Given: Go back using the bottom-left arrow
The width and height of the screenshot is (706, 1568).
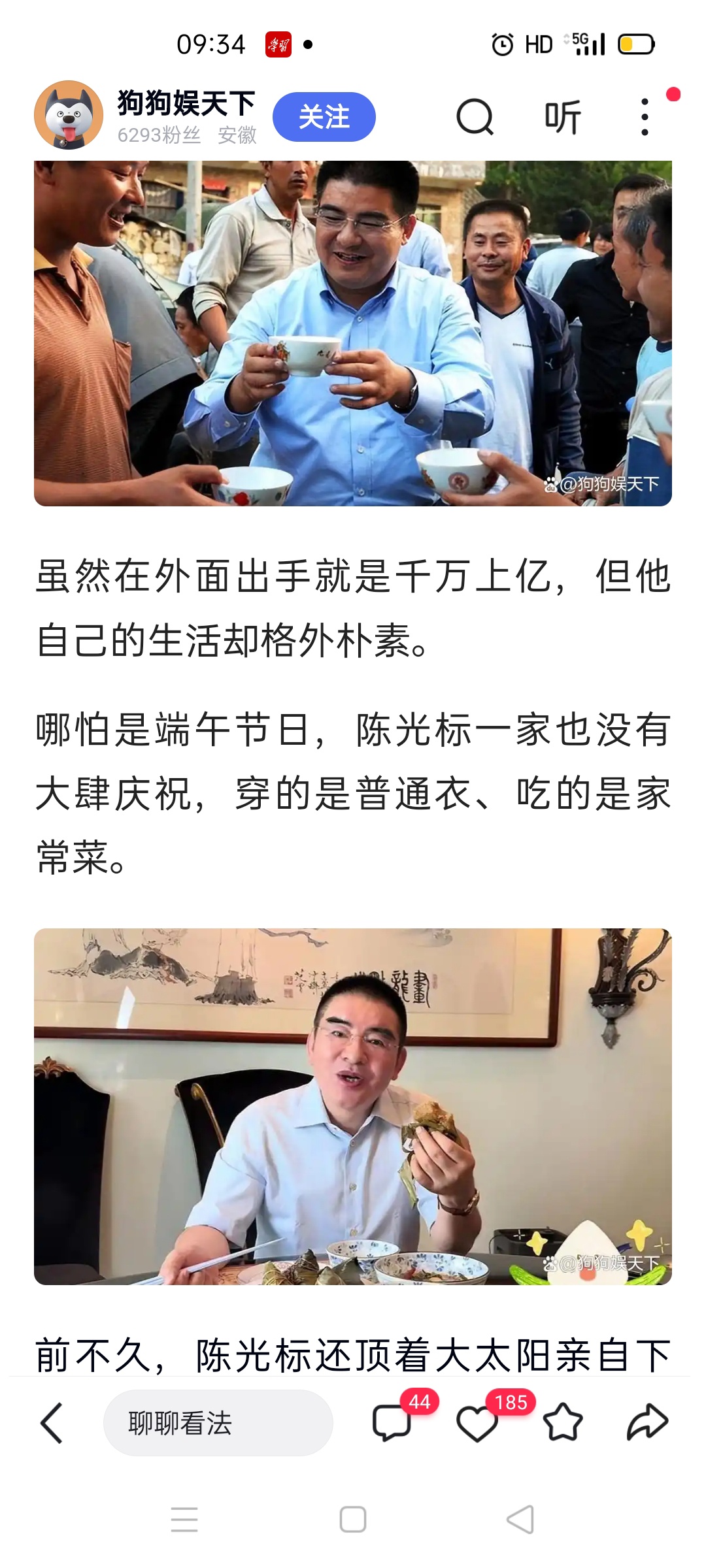Looking at the screenshot, I should pos(52,1423).
